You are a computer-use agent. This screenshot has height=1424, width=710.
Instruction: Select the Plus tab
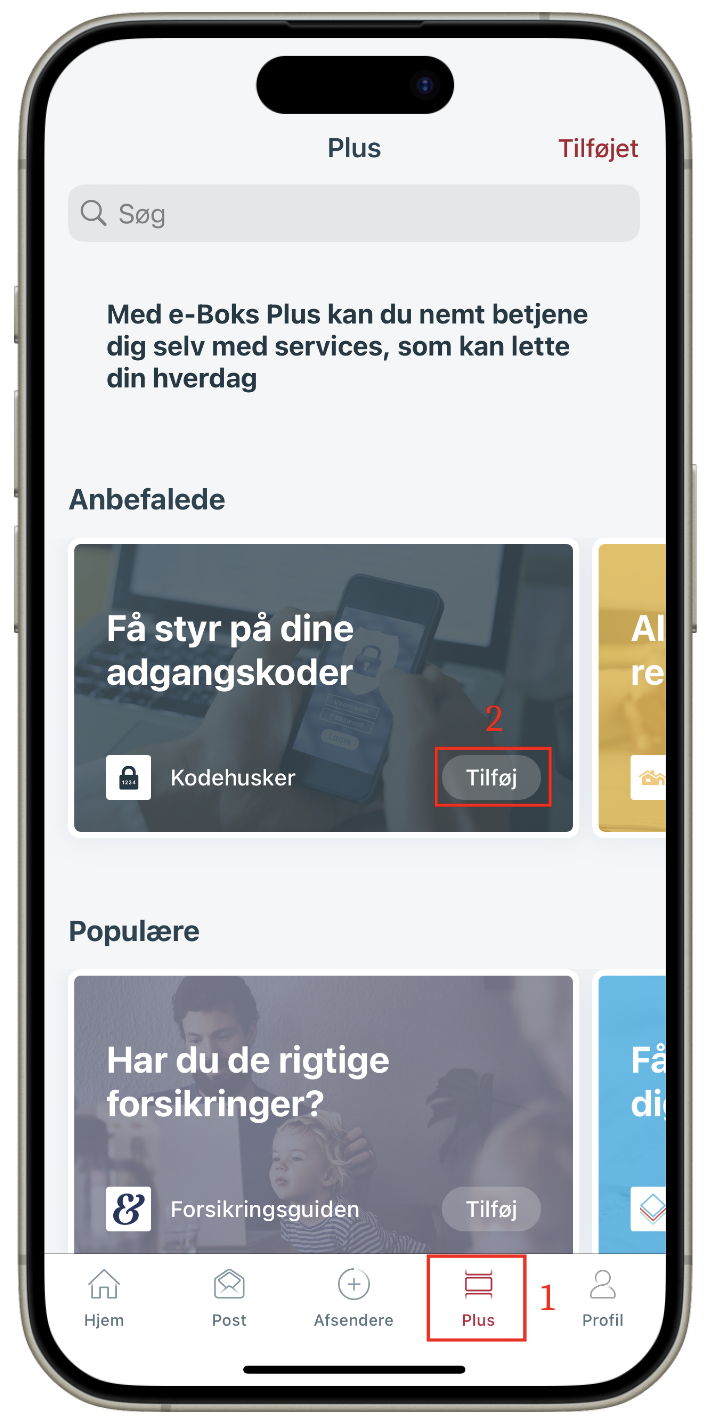pyautogui.click(x=478, y=1298)
